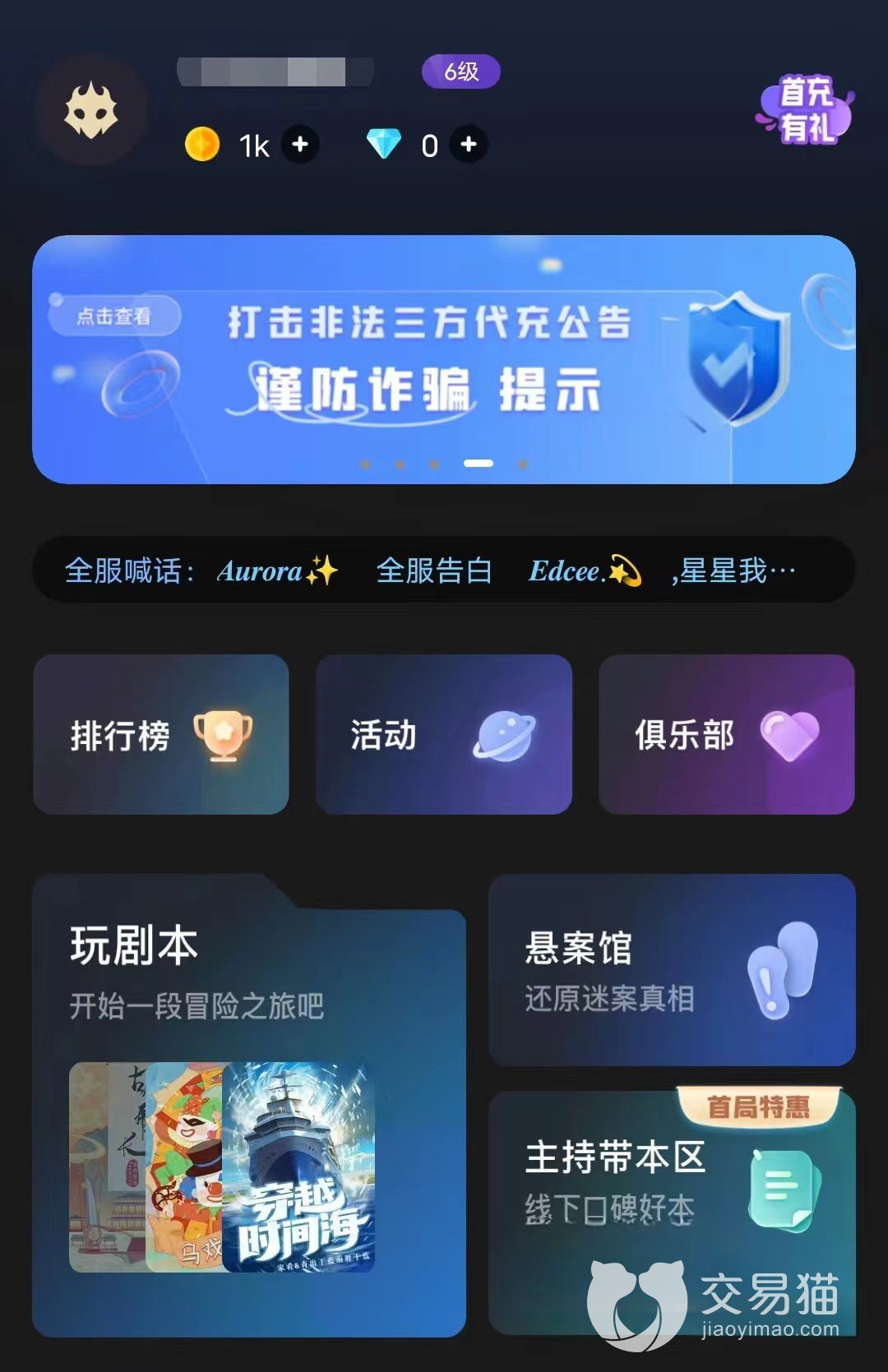Go to 活动 events
The image size is (888, 1372).
tap(444, 734)
